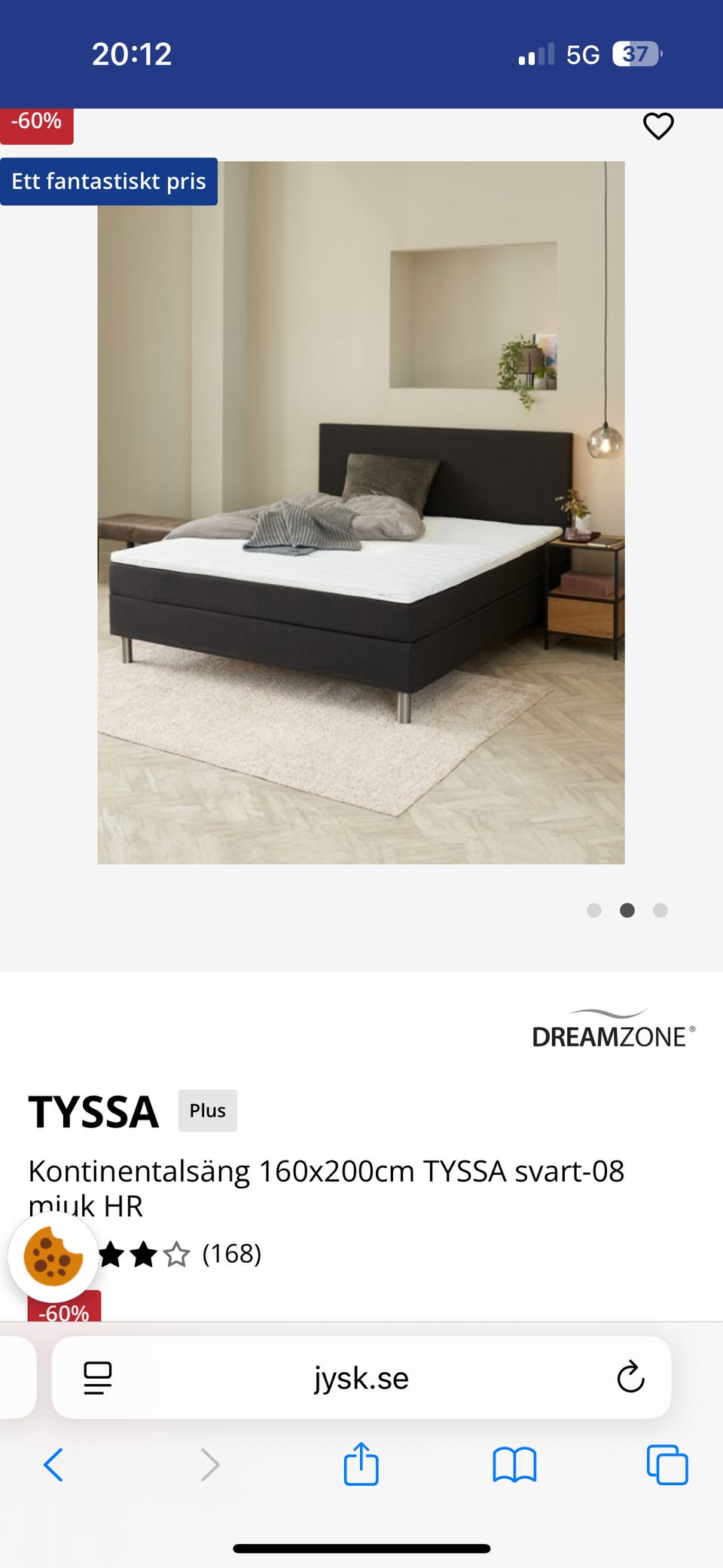The image size is (723, 1568).
Task: Open Safari bookmarks
Action: point(514,1465)
